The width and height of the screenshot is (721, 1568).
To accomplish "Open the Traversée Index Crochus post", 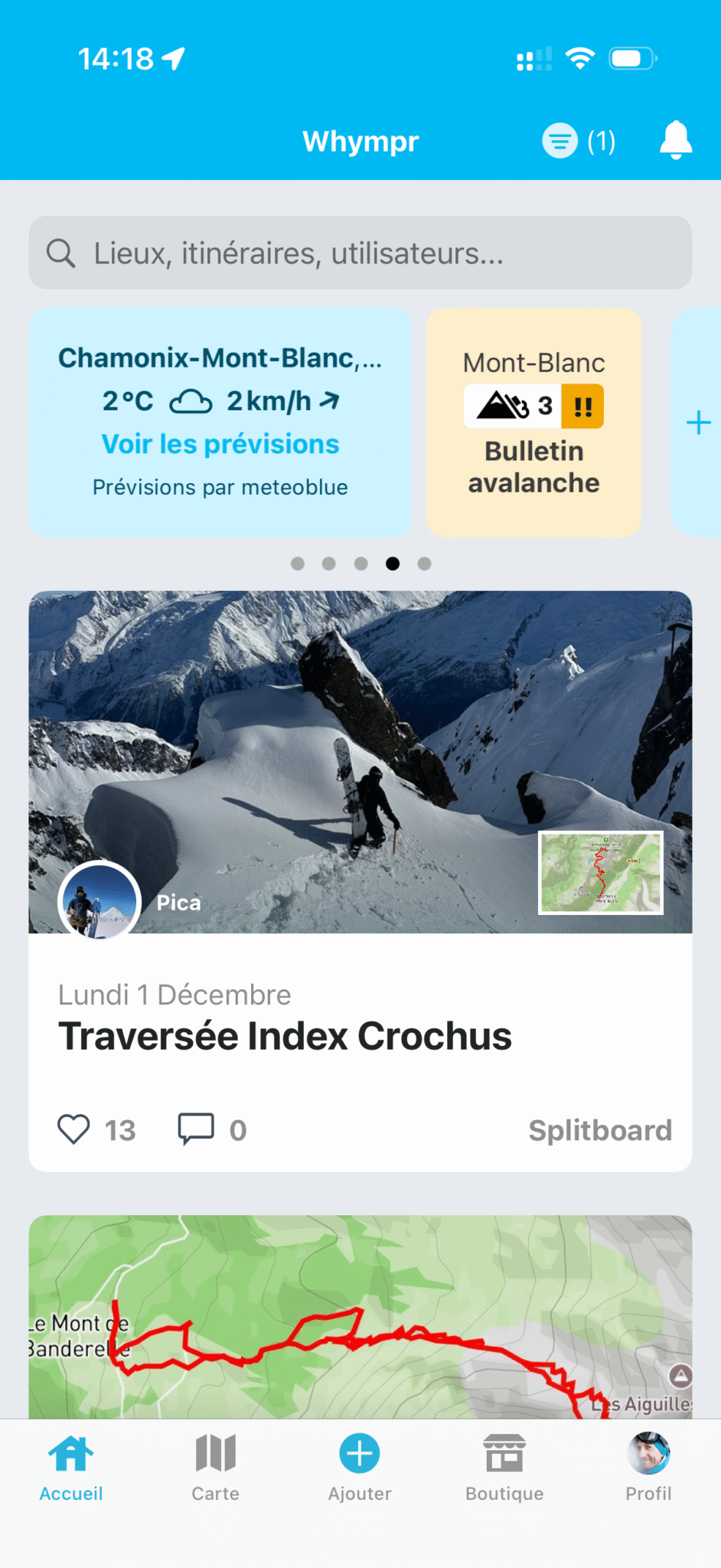I will point(285,1036).
